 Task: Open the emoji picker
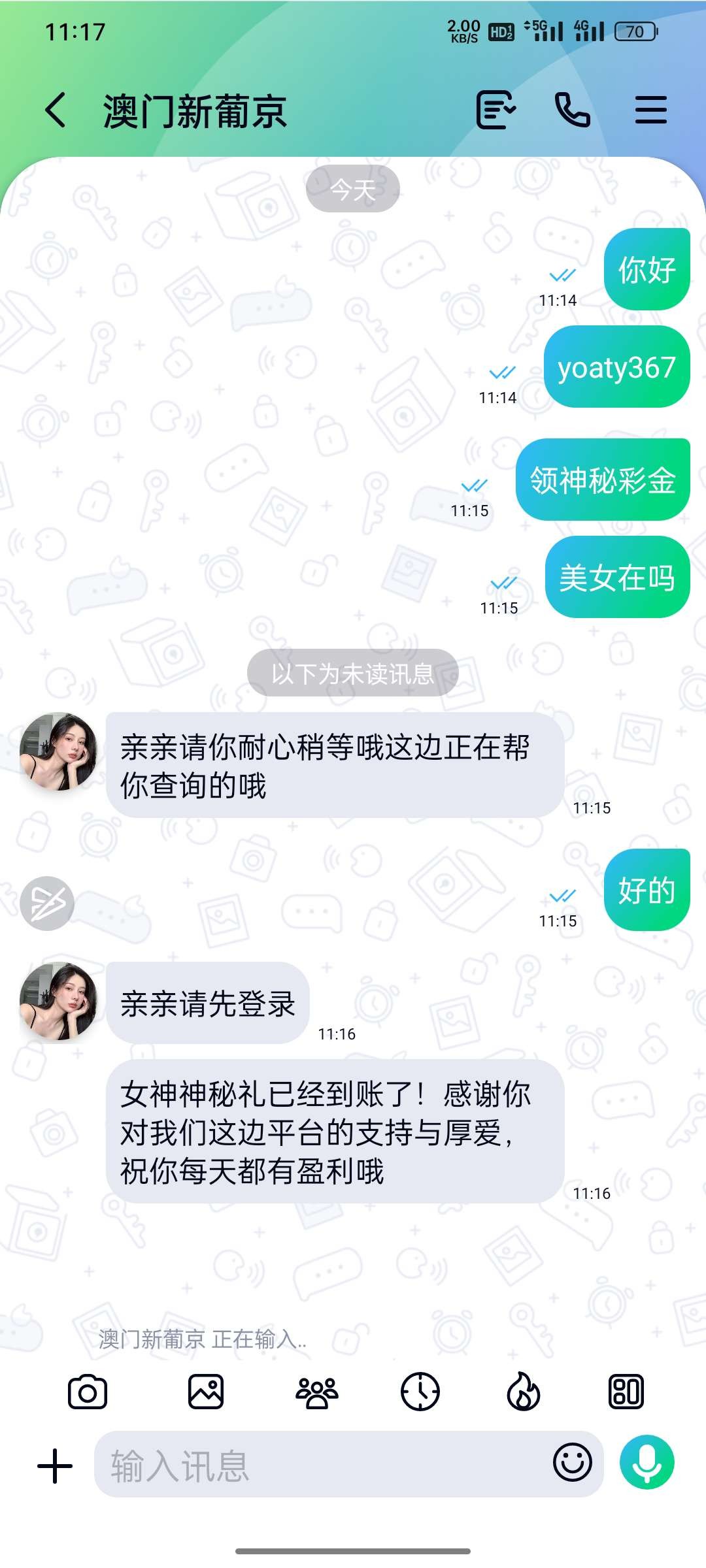[x=573, y=1463]
